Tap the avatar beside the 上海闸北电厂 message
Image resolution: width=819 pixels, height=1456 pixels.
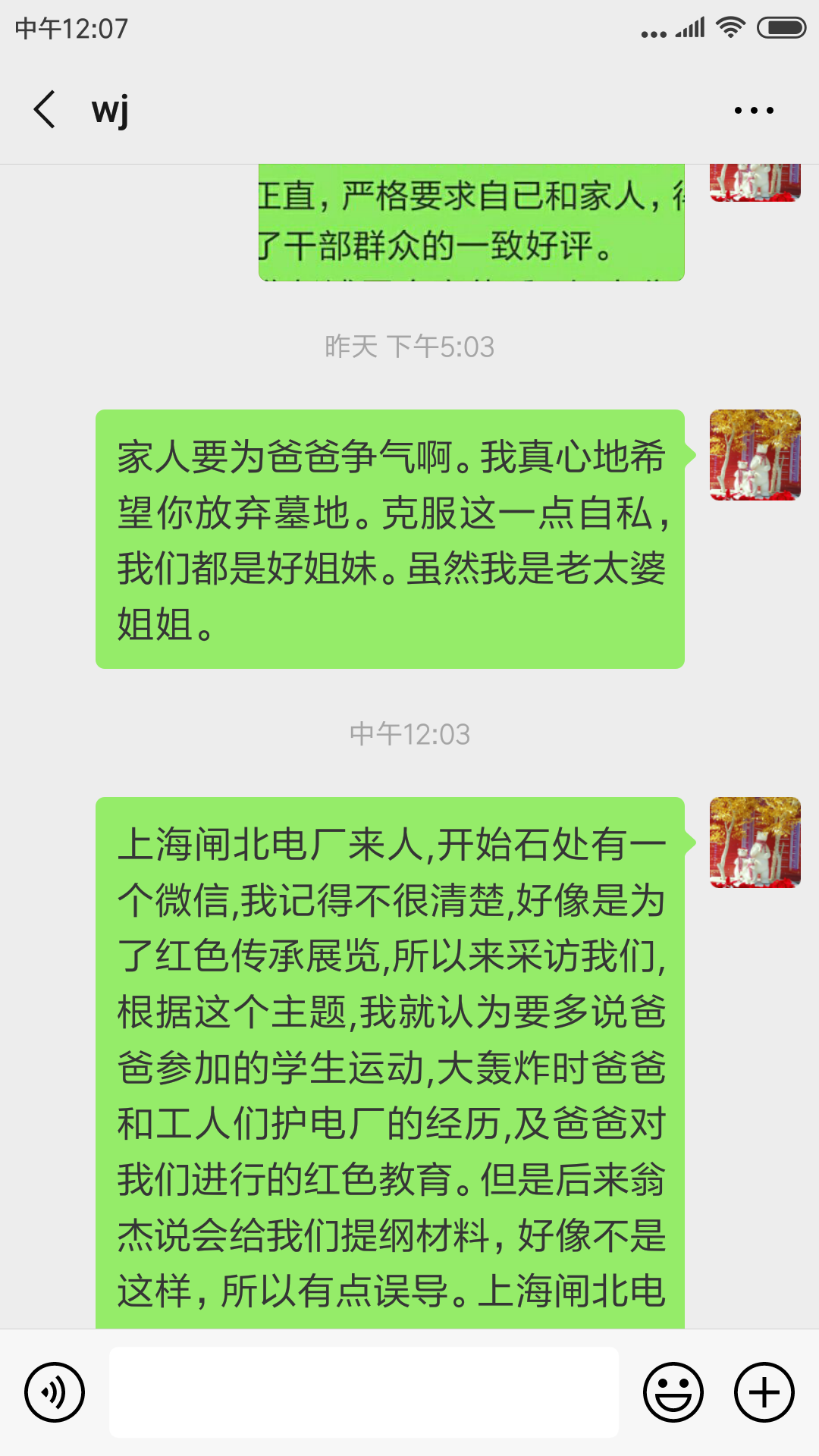(755, 843)
